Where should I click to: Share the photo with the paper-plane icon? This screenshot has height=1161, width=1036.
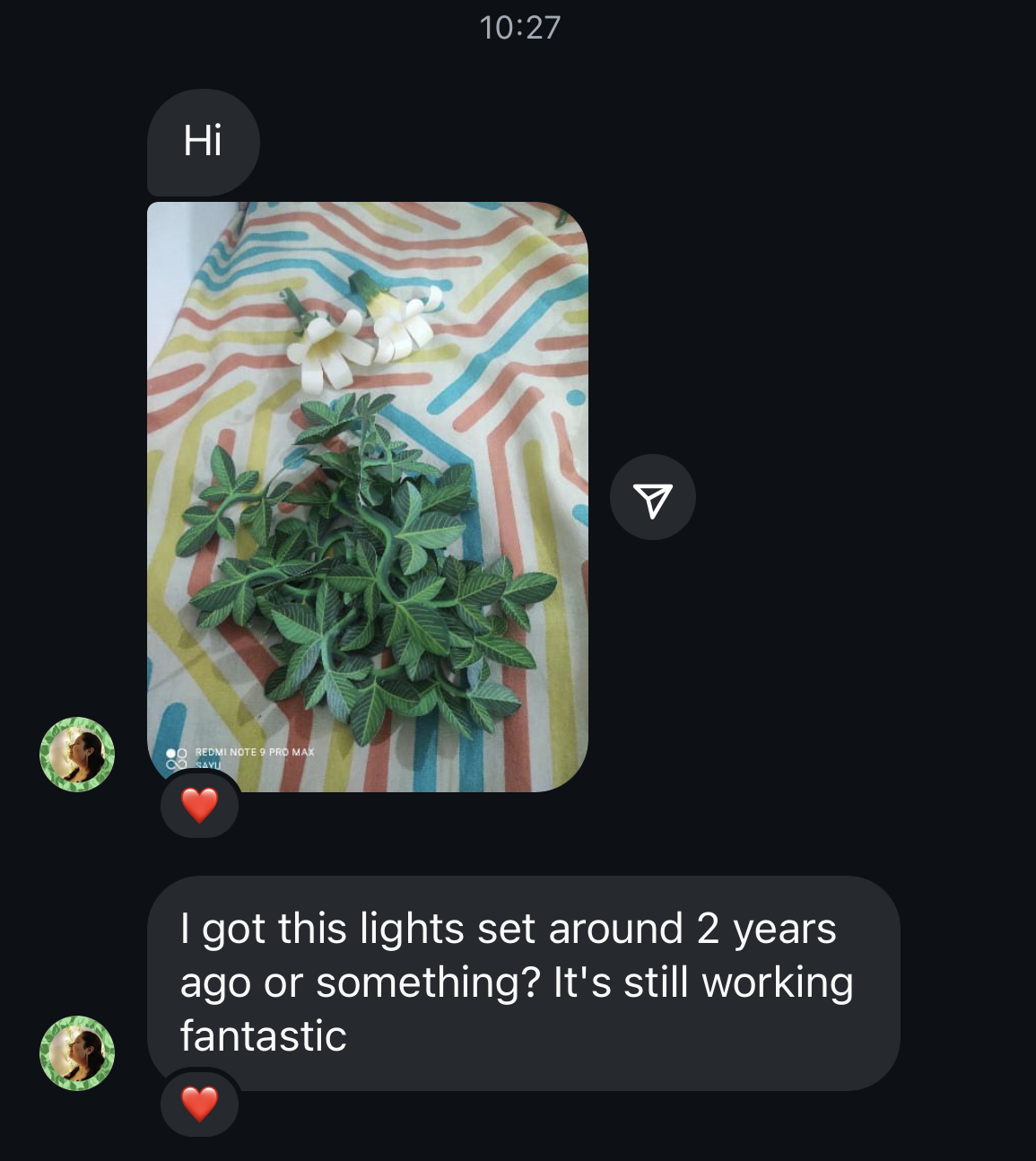click(x=652, y=498)
